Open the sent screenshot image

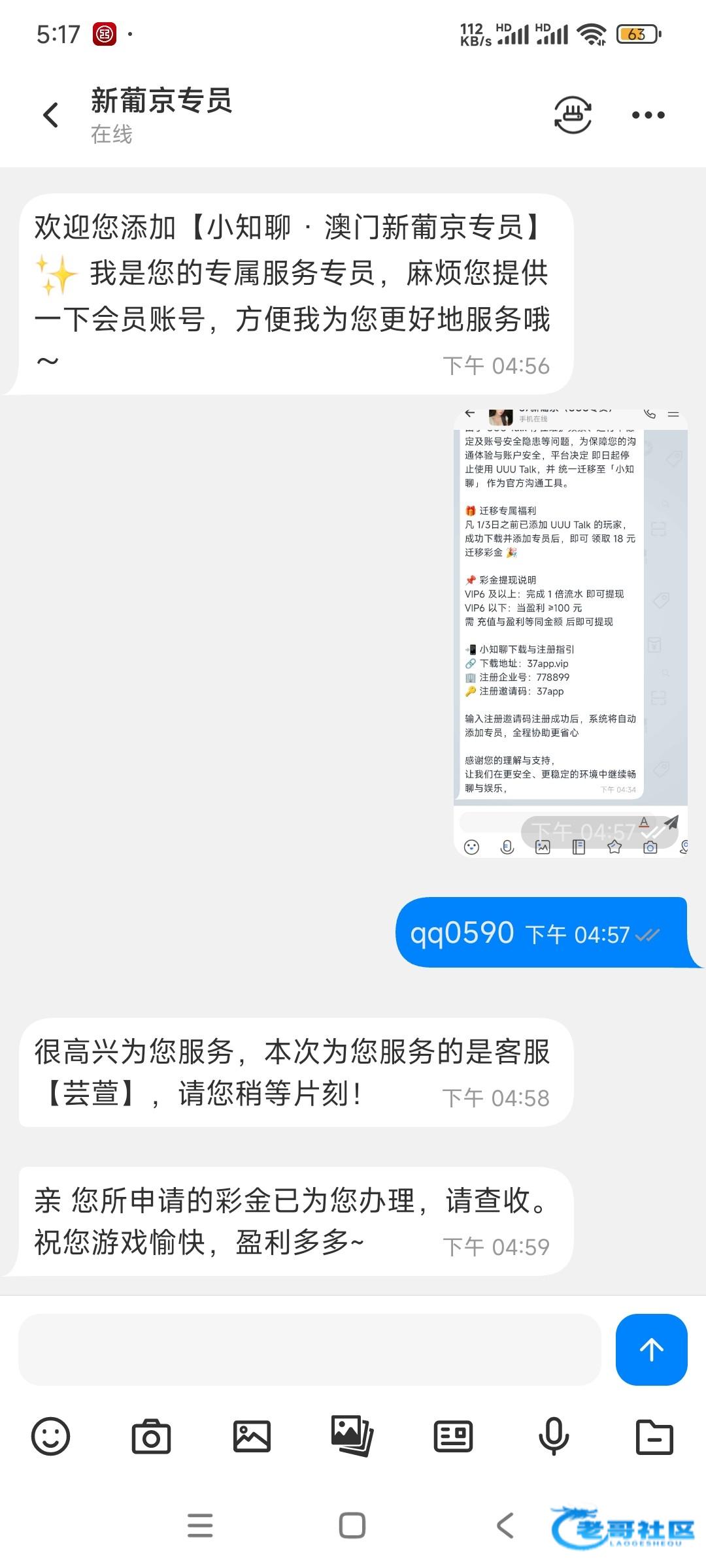pos(570,632)
